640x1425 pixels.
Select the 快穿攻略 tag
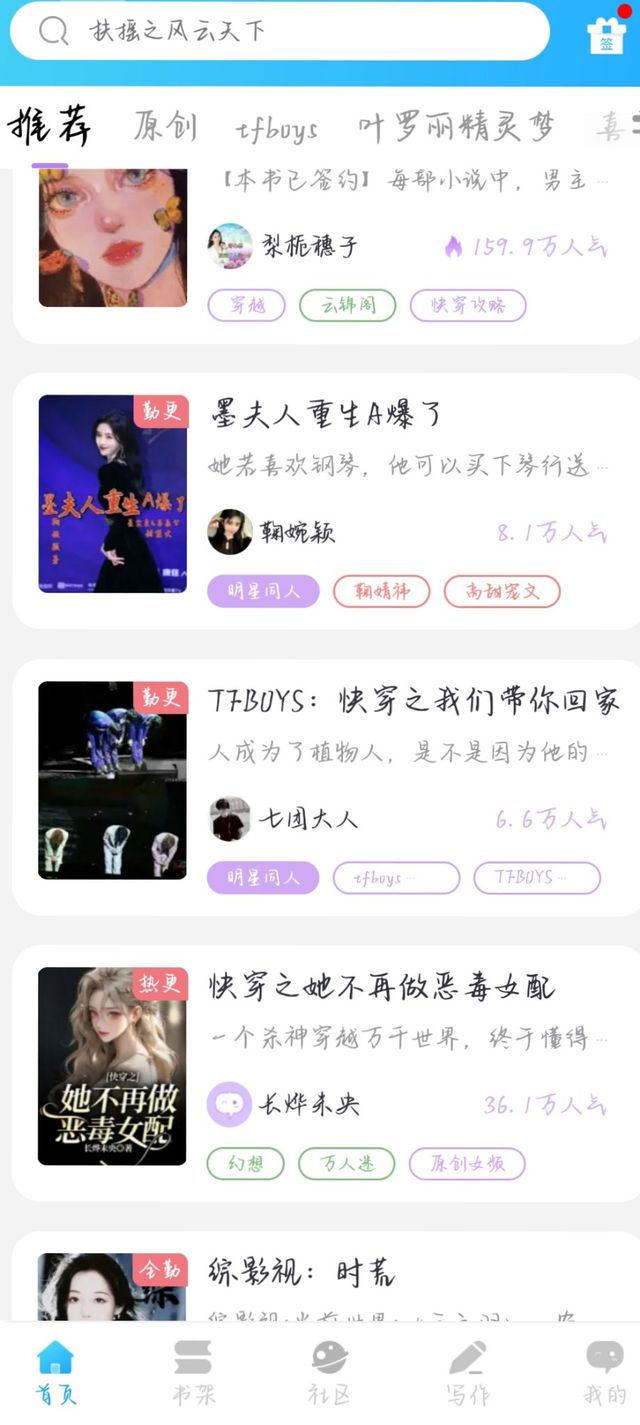tap(468, 306)
